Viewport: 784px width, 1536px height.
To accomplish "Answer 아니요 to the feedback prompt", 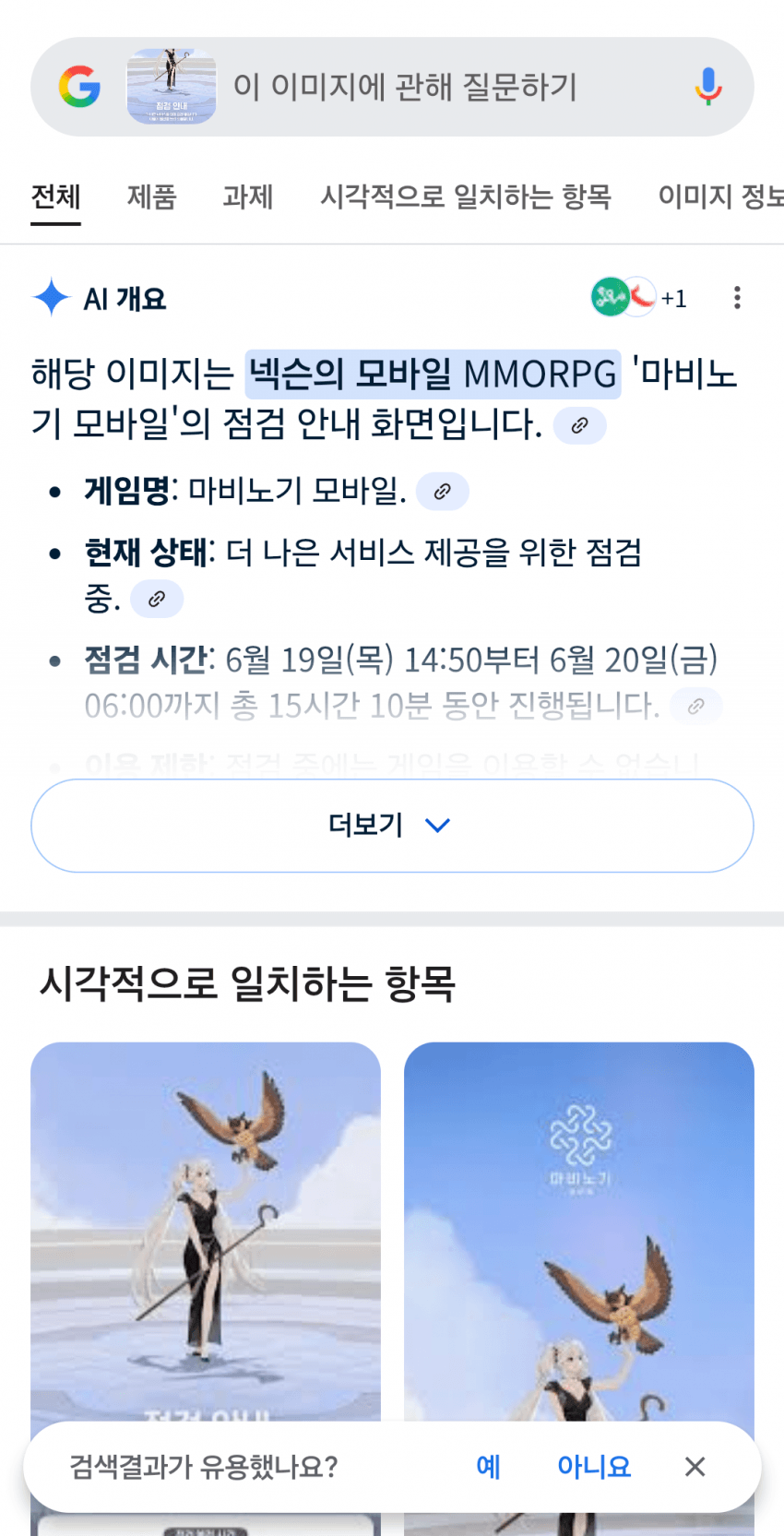I will tap(593, 1467).
